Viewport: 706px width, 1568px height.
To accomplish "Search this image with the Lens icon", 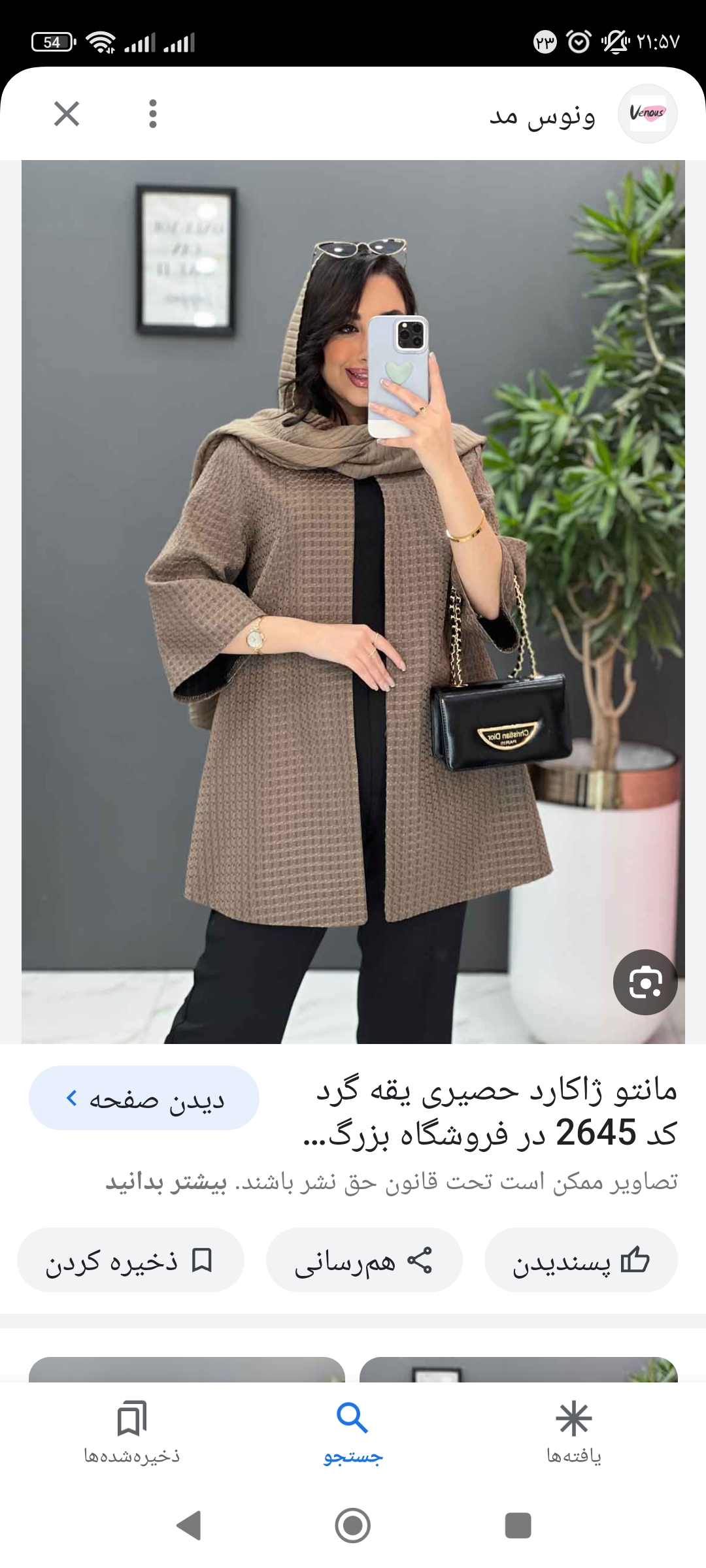I will click(x=645, y=982).
